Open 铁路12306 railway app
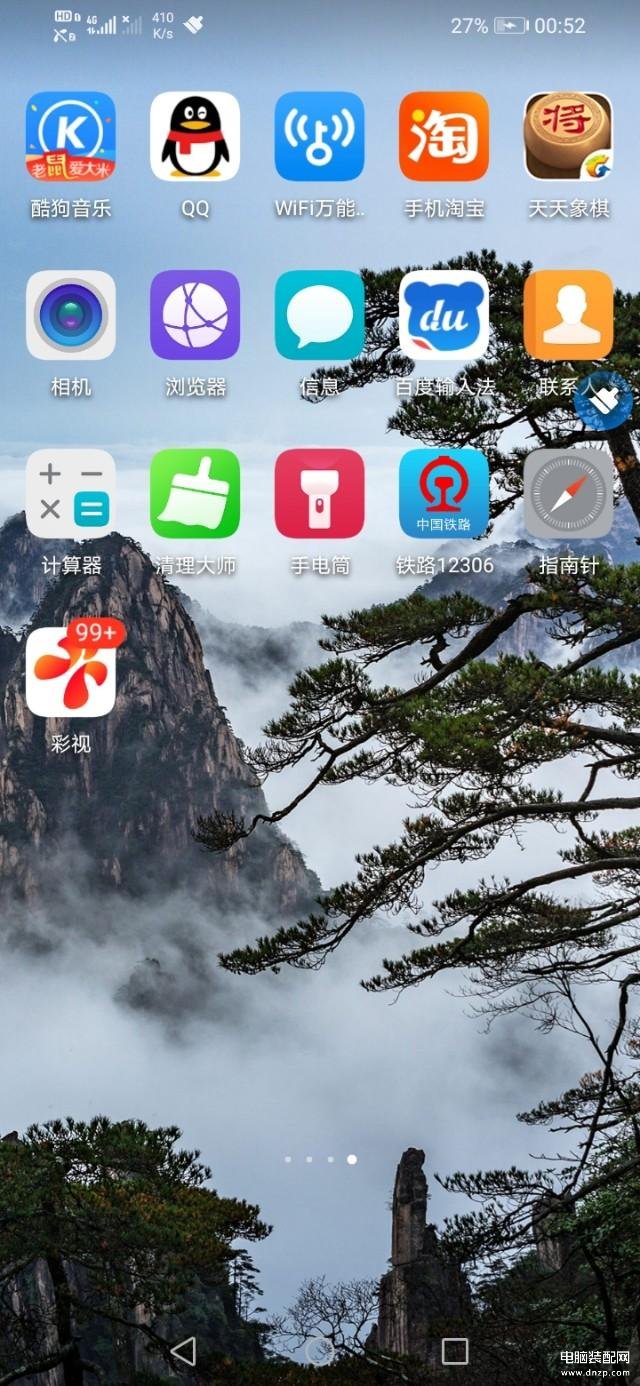Viewport: 640px width, 1386px height. (x=444, y=493)
